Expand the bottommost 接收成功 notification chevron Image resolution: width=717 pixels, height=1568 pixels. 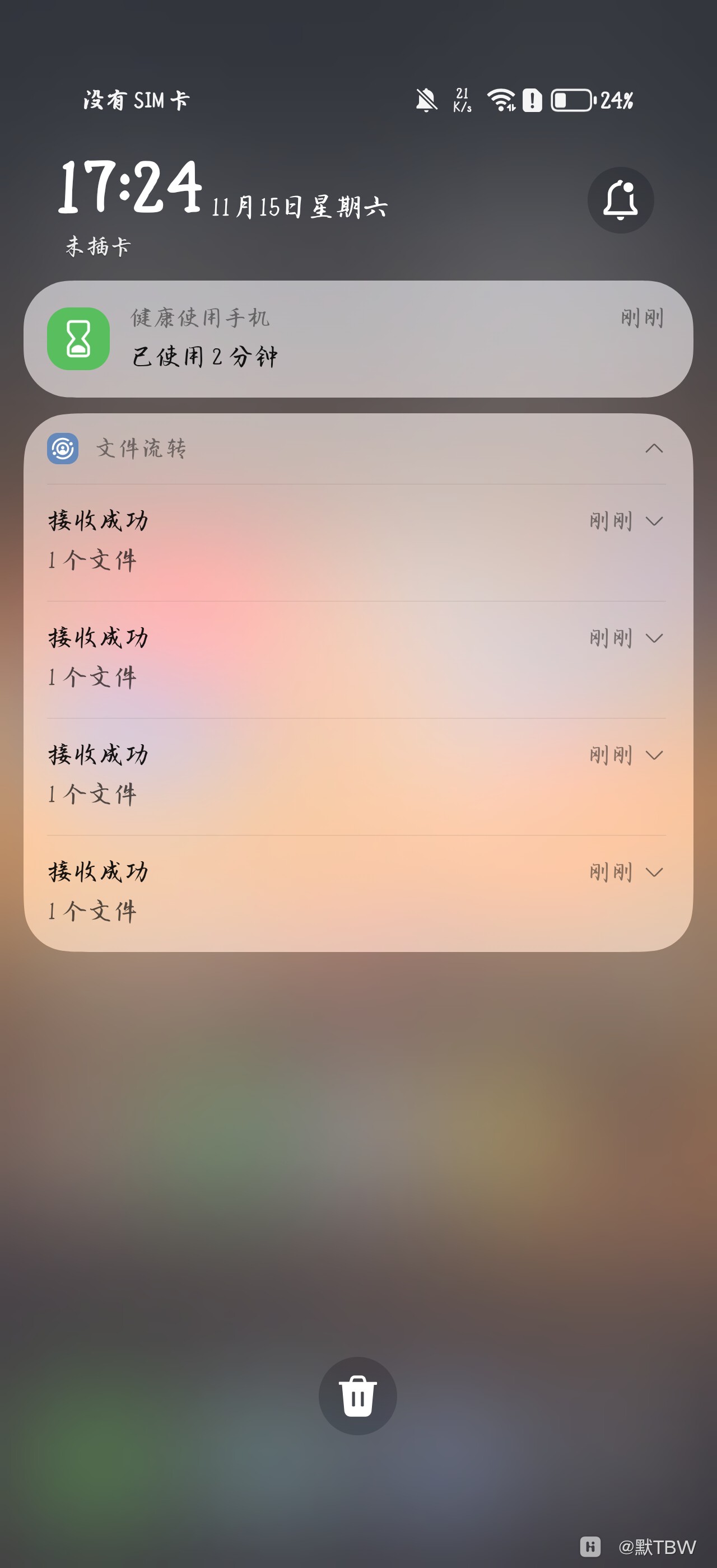654,872
